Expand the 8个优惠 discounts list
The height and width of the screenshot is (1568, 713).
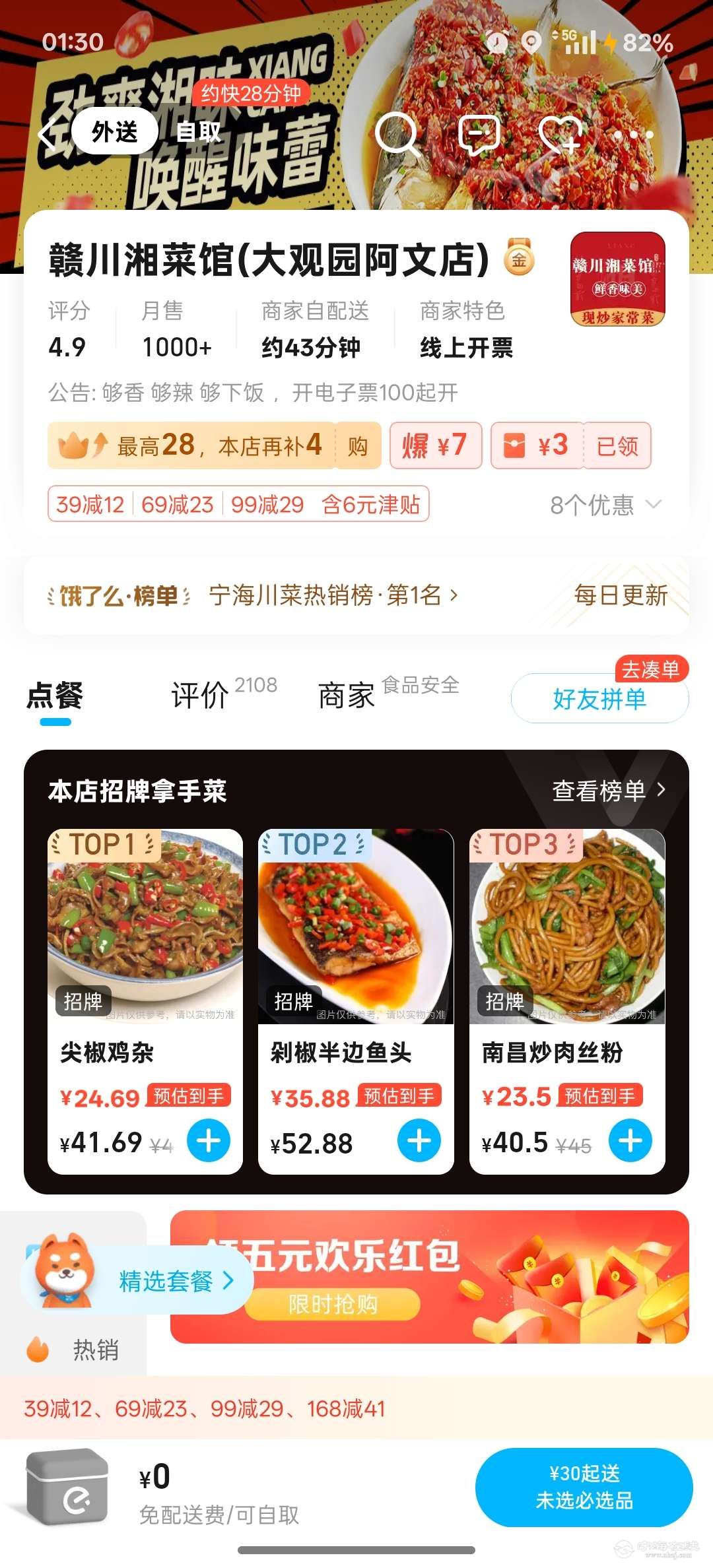[x=605, y=506]
